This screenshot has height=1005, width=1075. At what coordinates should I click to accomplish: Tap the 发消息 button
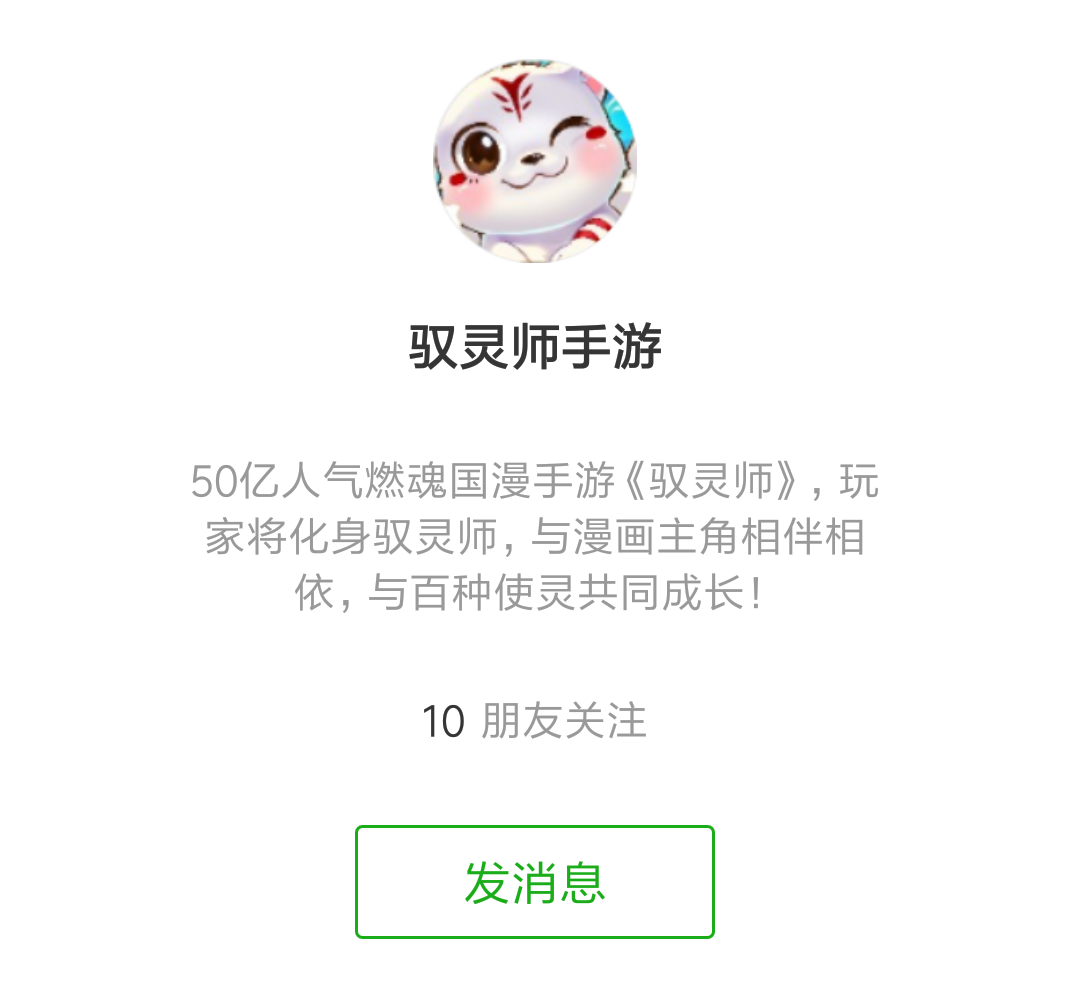click(535, 882)
